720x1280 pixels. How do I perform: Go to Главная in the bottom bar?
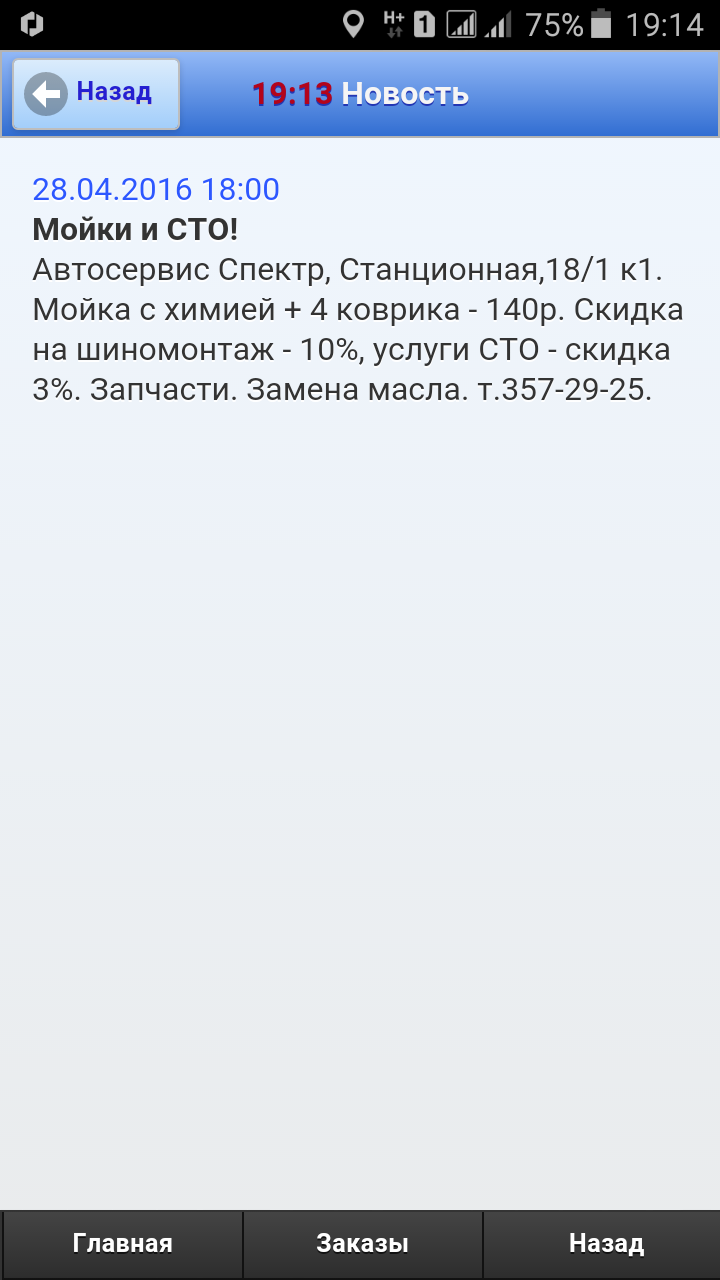(122, 1244)
